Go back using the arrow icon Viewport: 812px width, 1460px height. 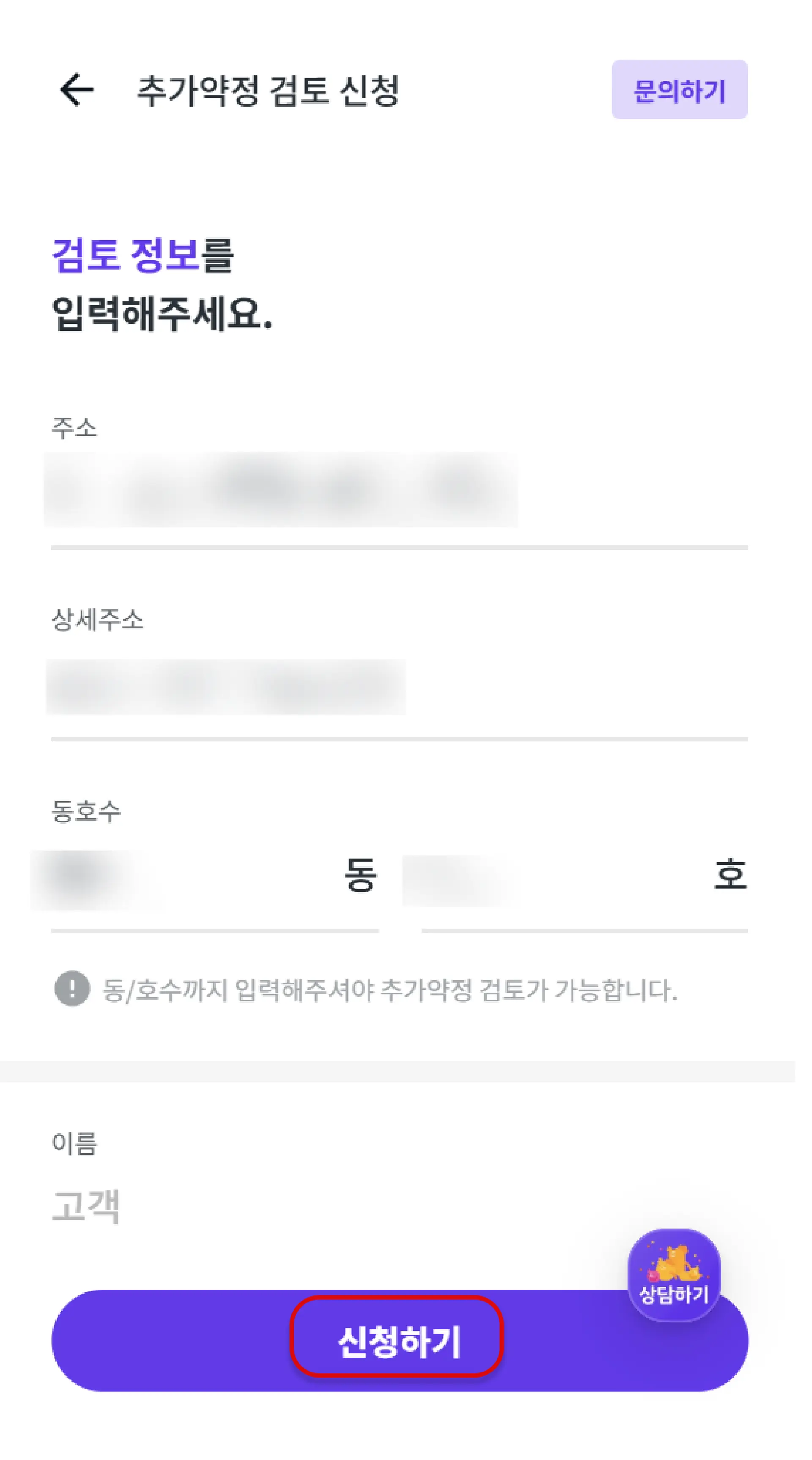[76, 90]
